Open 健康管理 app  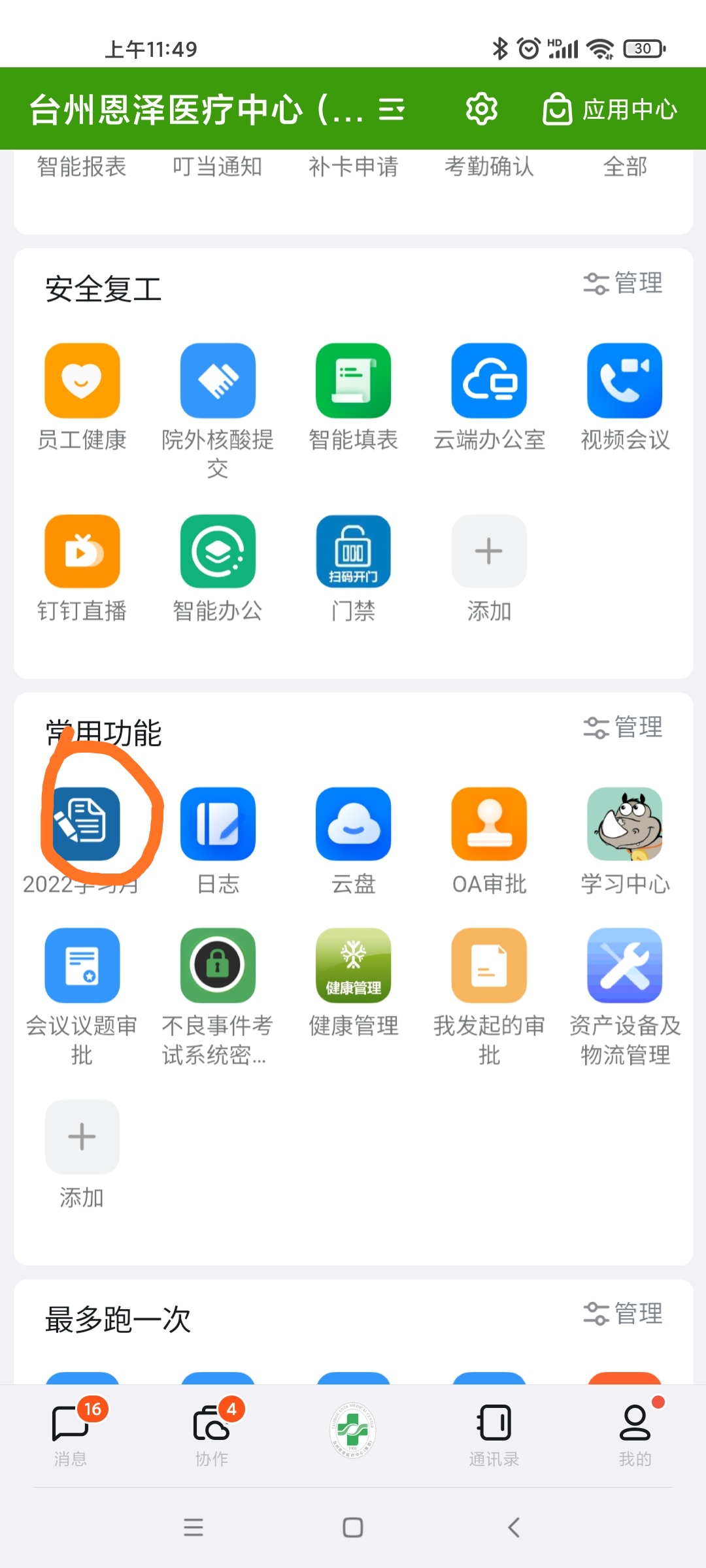(x=353, y=966)
